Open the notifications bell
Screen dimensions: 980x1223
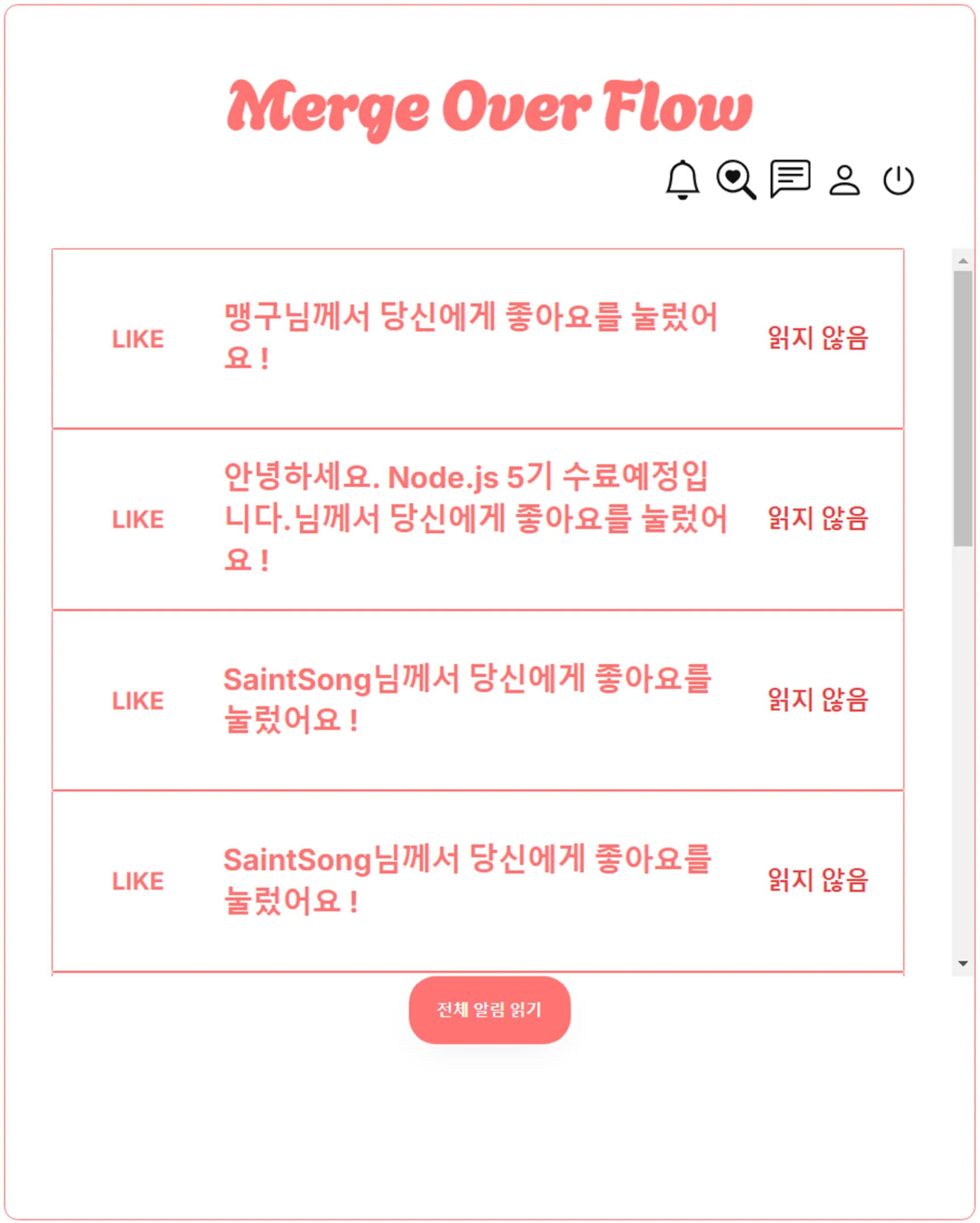coord(682,180)
